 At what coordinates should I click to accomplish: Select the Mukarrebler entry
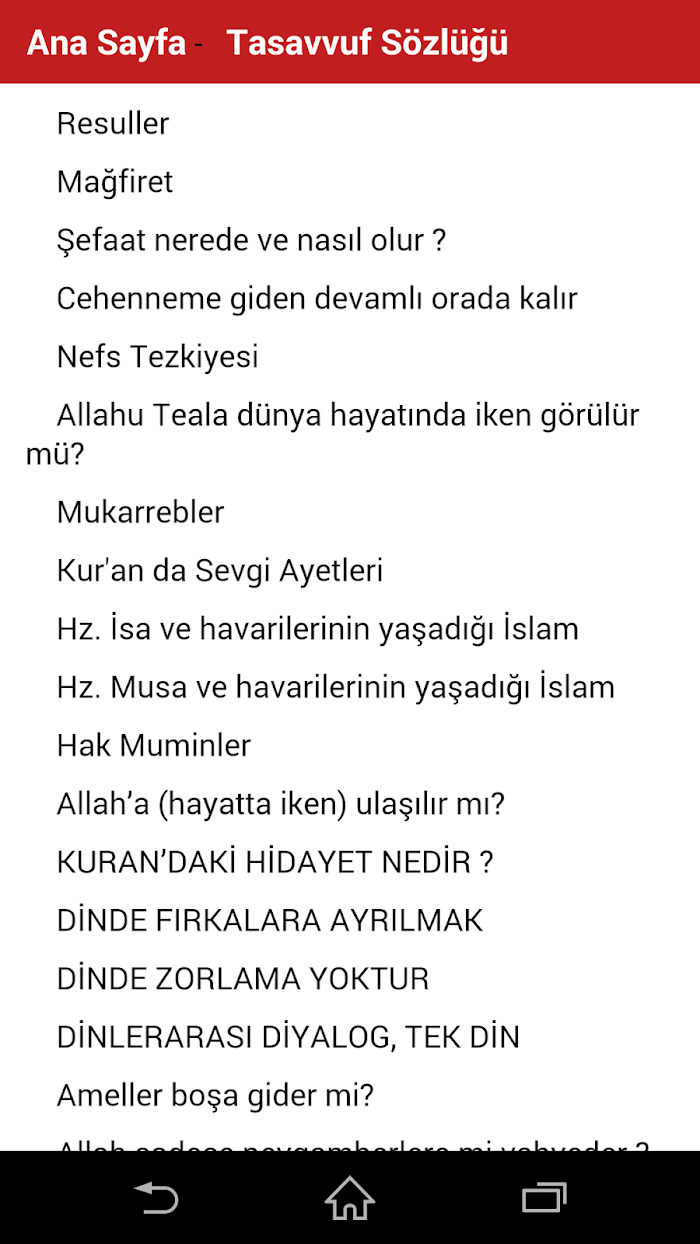[x=141, y=512]
